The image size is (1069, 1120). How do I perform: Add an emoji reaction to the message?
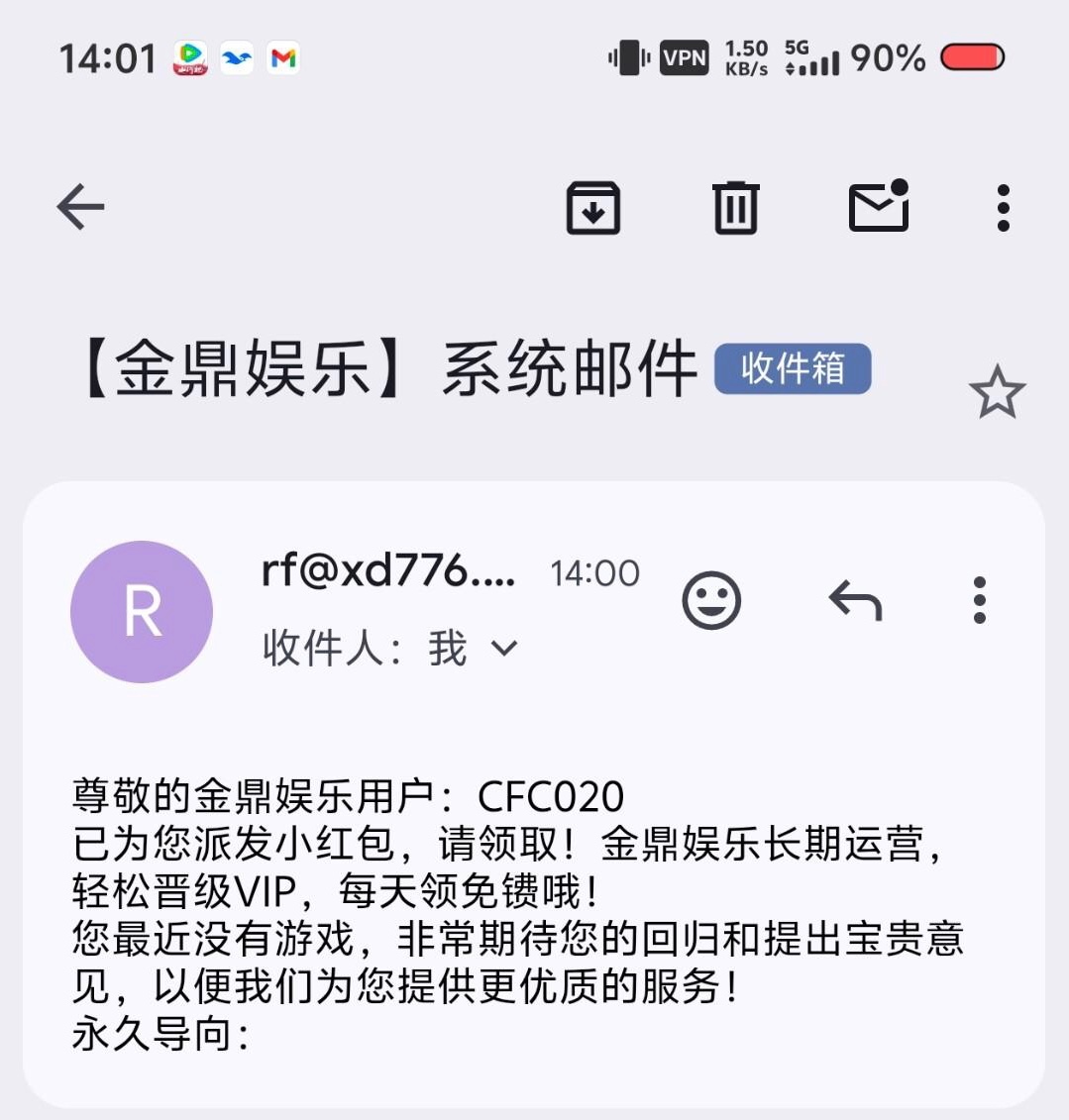711,600
